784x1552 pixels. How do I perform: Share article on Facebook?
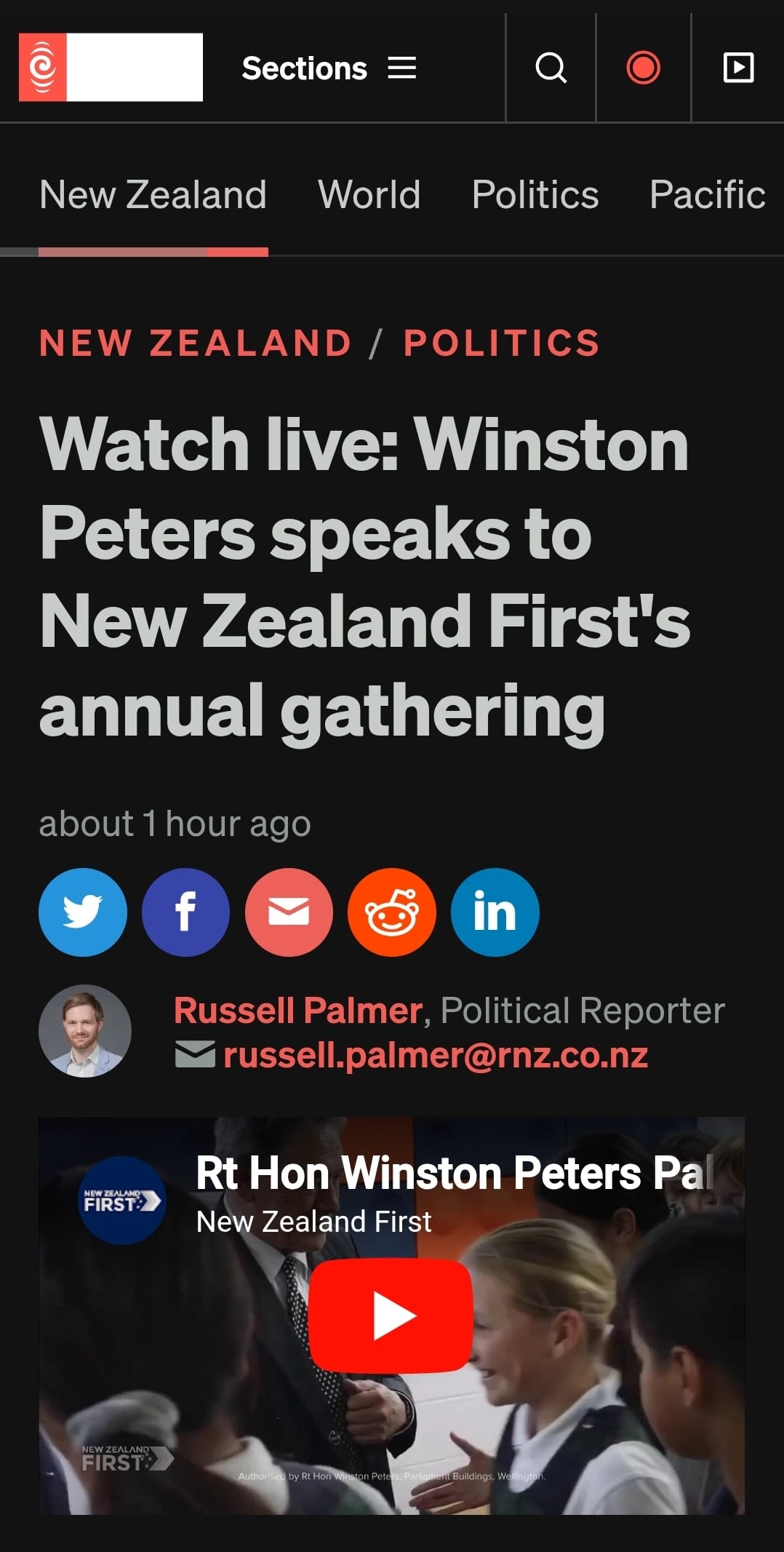point(186,912)
